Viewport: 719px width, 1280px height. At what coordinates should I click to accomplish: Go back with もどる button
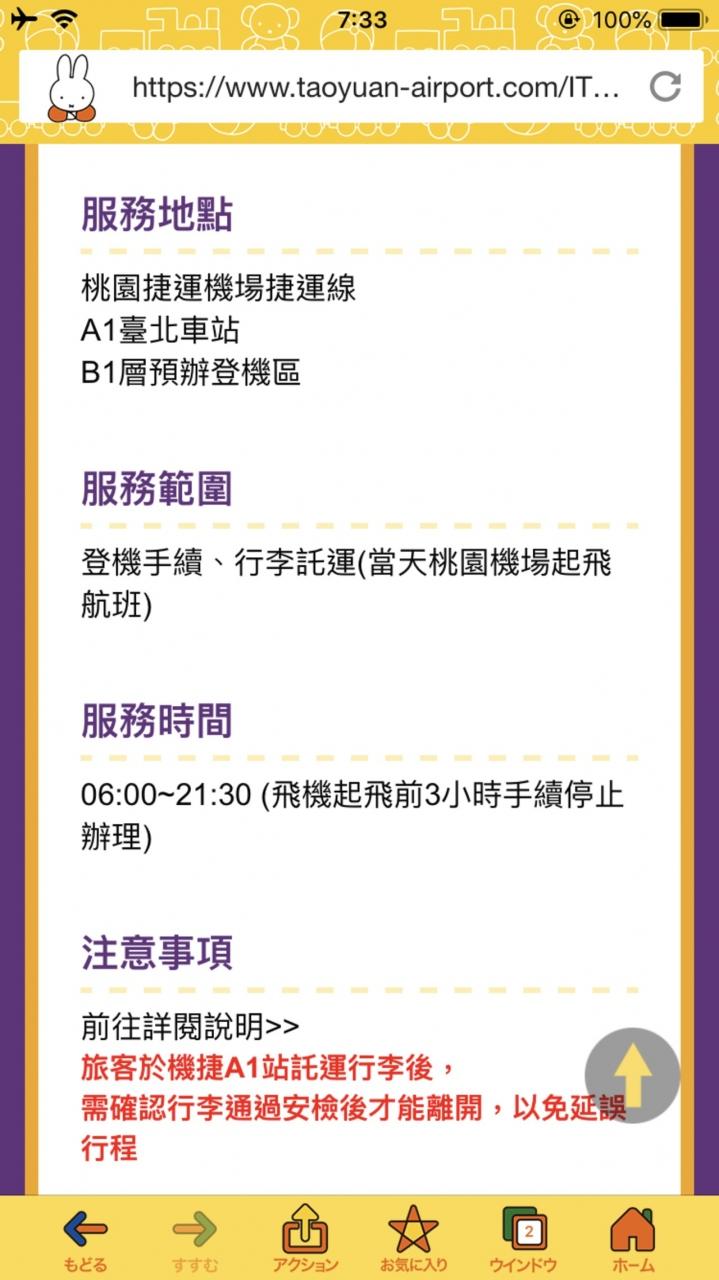coord(85,1238)
